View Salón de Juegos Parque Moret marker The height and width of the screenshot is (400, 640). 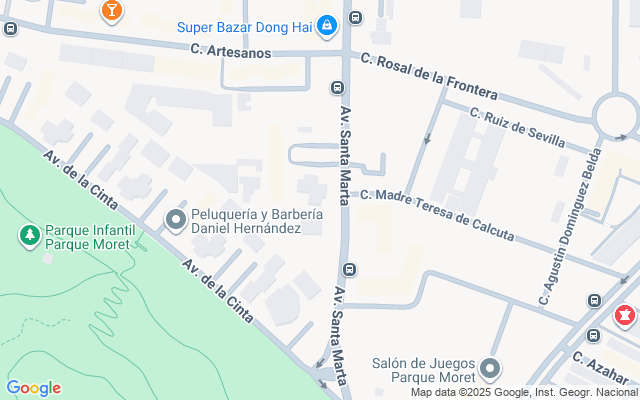(490, 370)
